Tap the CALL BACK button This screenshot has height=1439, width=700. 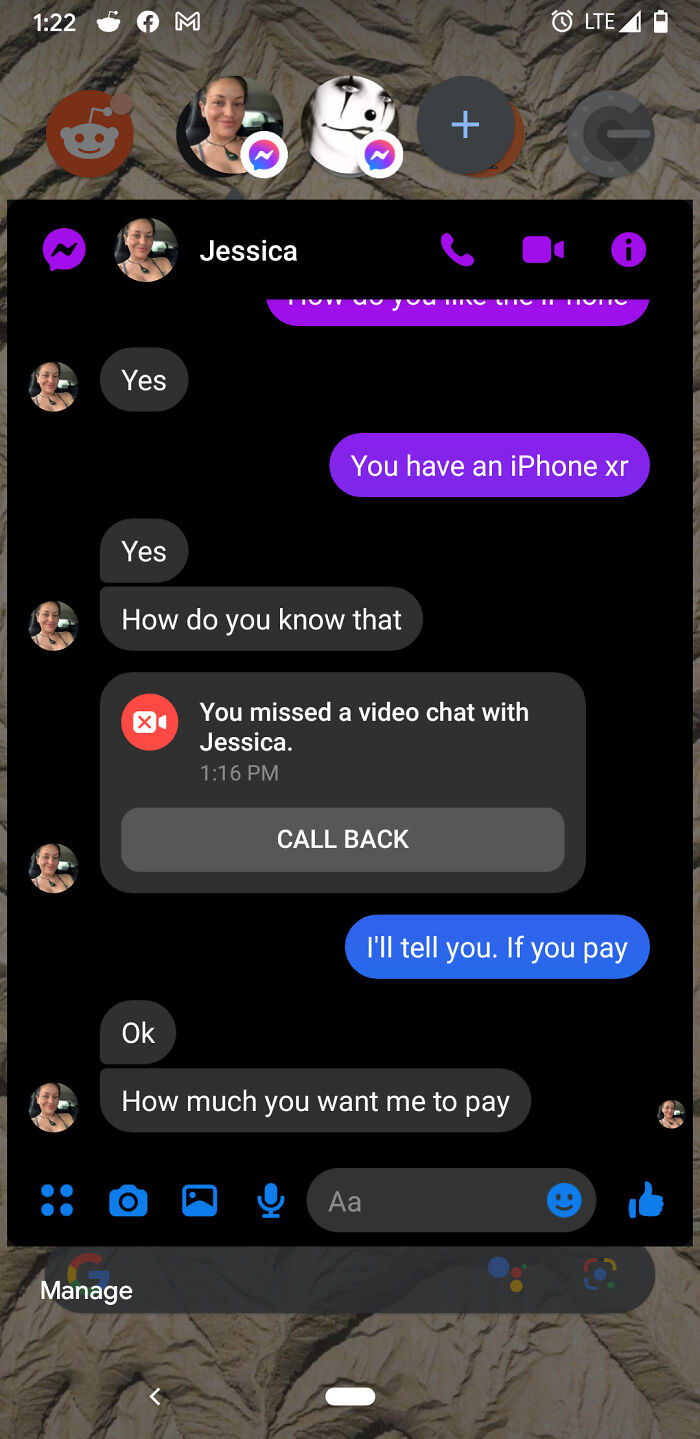coord(342,839)
